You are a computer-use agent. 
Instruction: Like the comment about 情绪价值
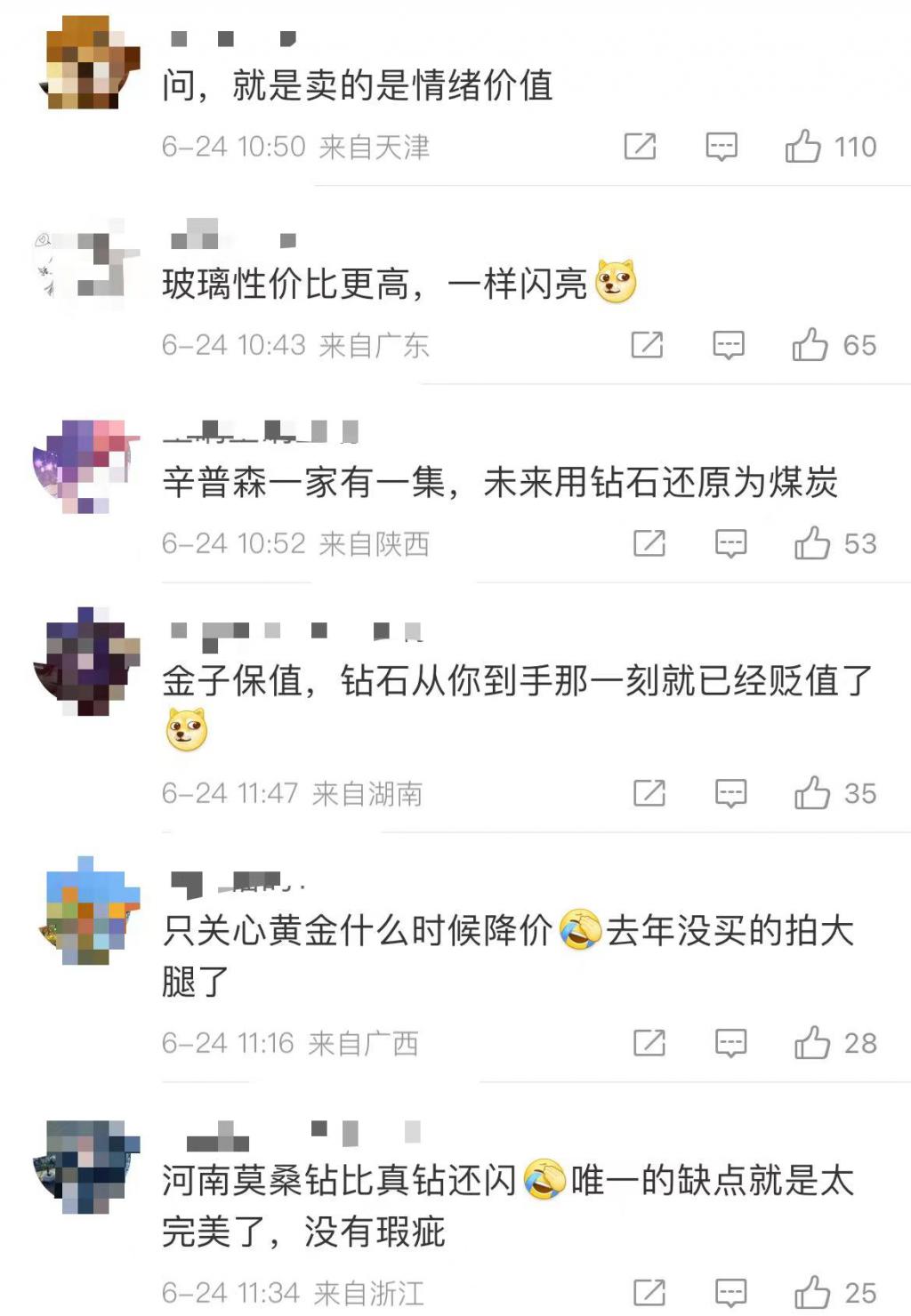[x=802, y=146]
